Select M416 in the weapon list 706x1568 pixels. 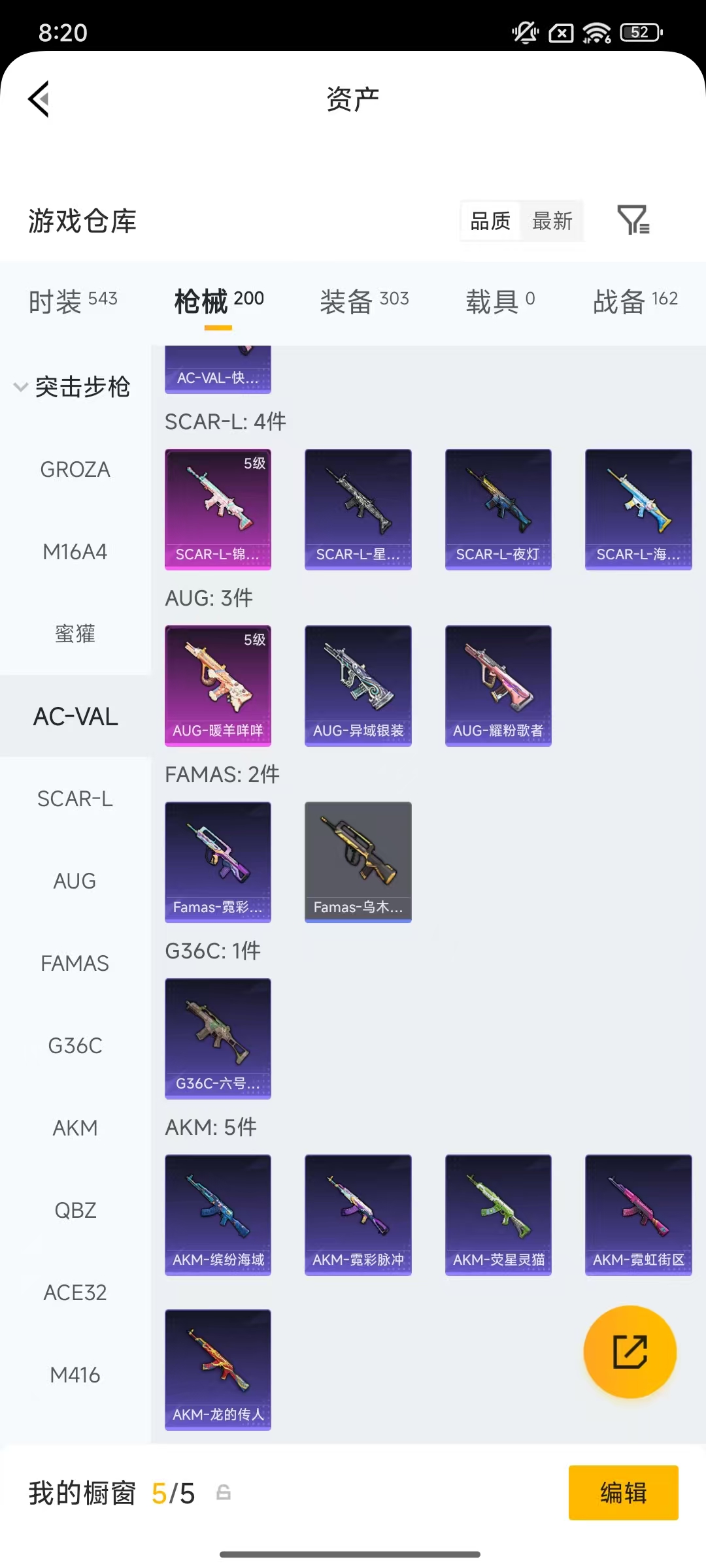(x=75, y=1375)
